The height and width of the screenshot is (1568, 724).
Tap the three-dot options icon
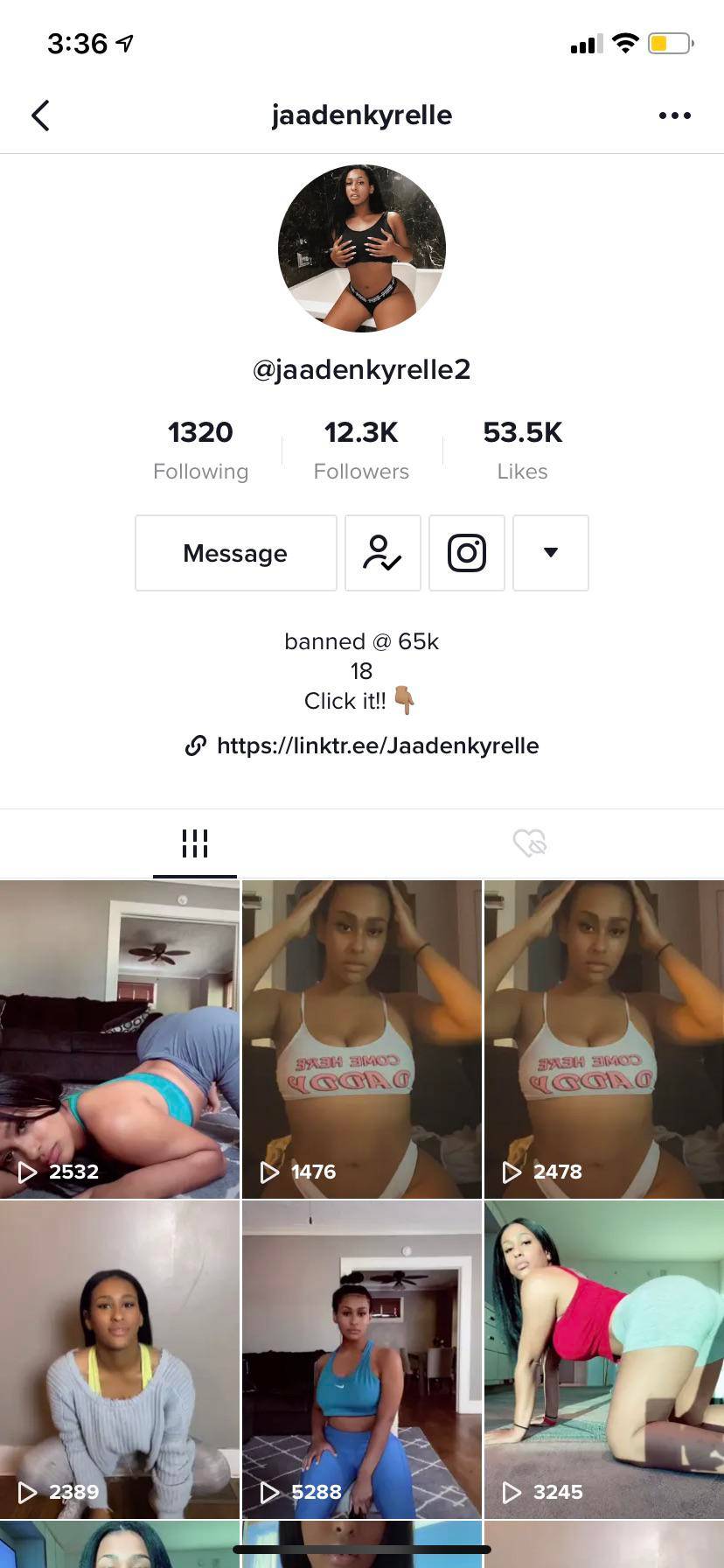click(673, 115)
